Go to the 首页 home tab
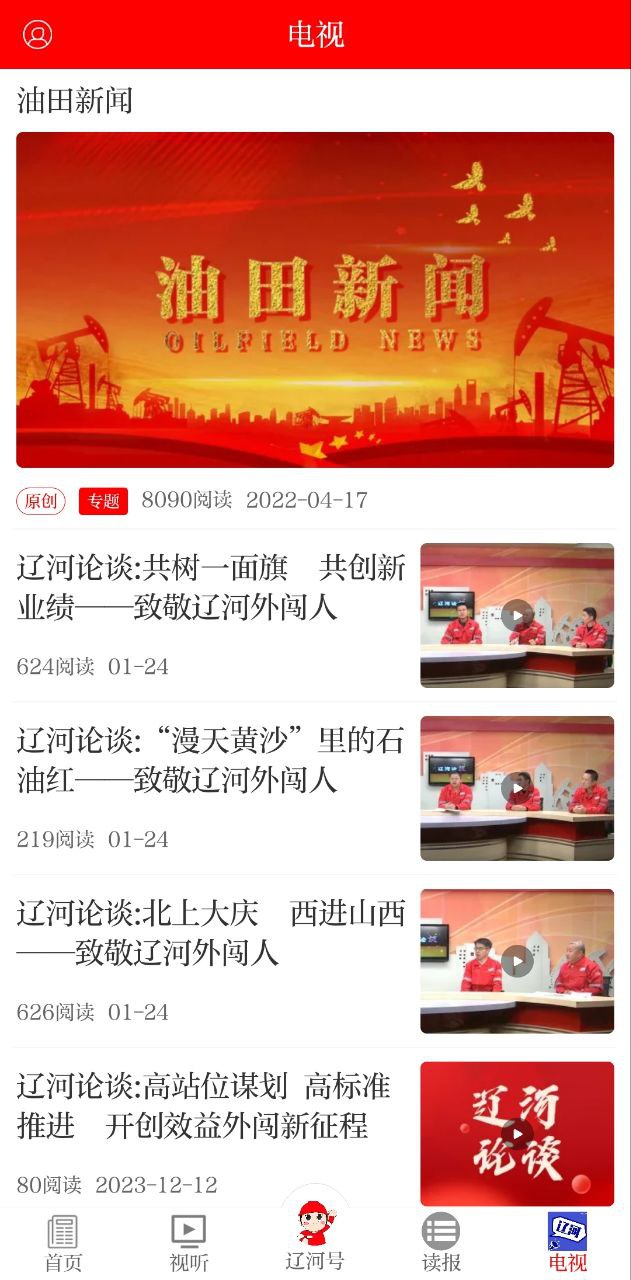This screenshot has width=631, height=1280. [63, 1243]
